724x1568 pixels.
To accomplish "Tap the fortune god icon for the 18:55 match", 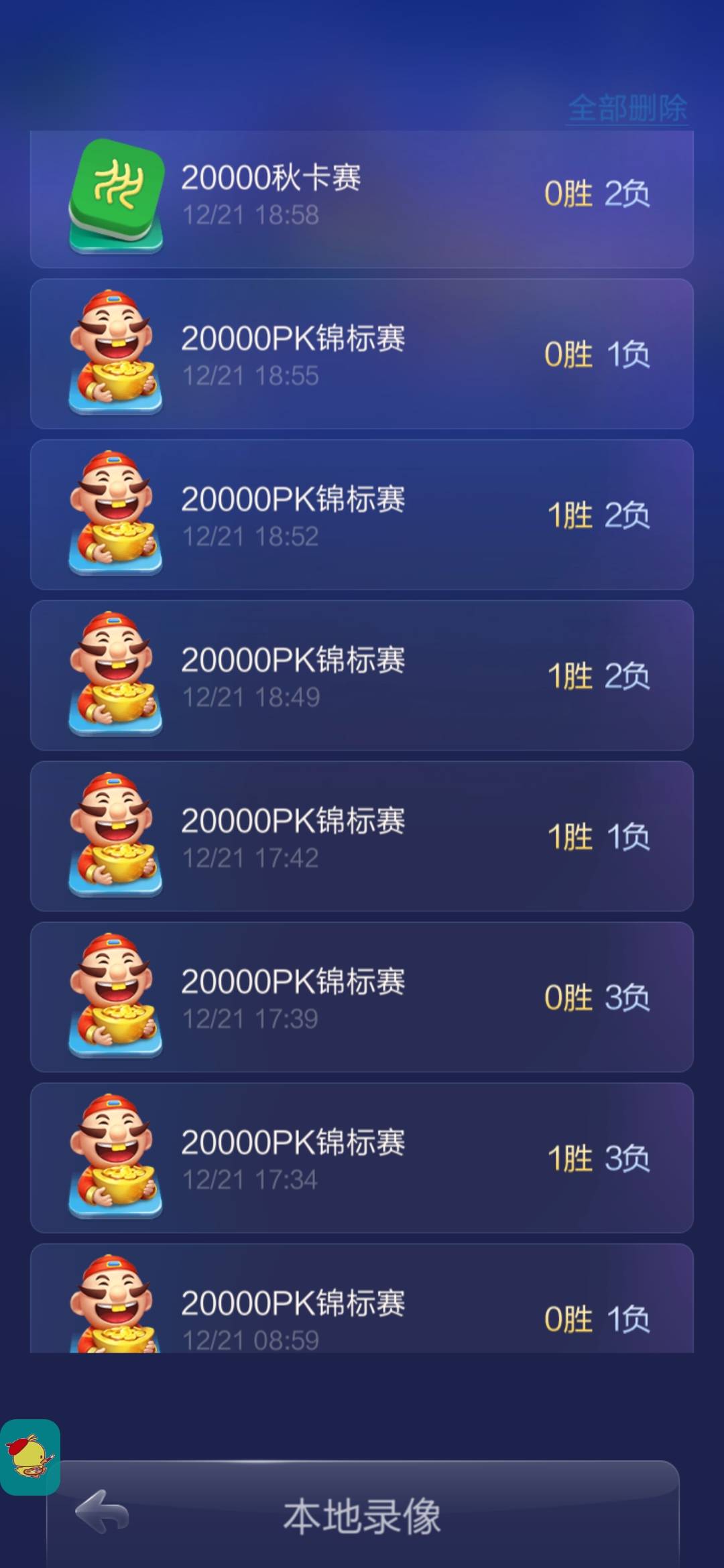I will coord(115,355).
